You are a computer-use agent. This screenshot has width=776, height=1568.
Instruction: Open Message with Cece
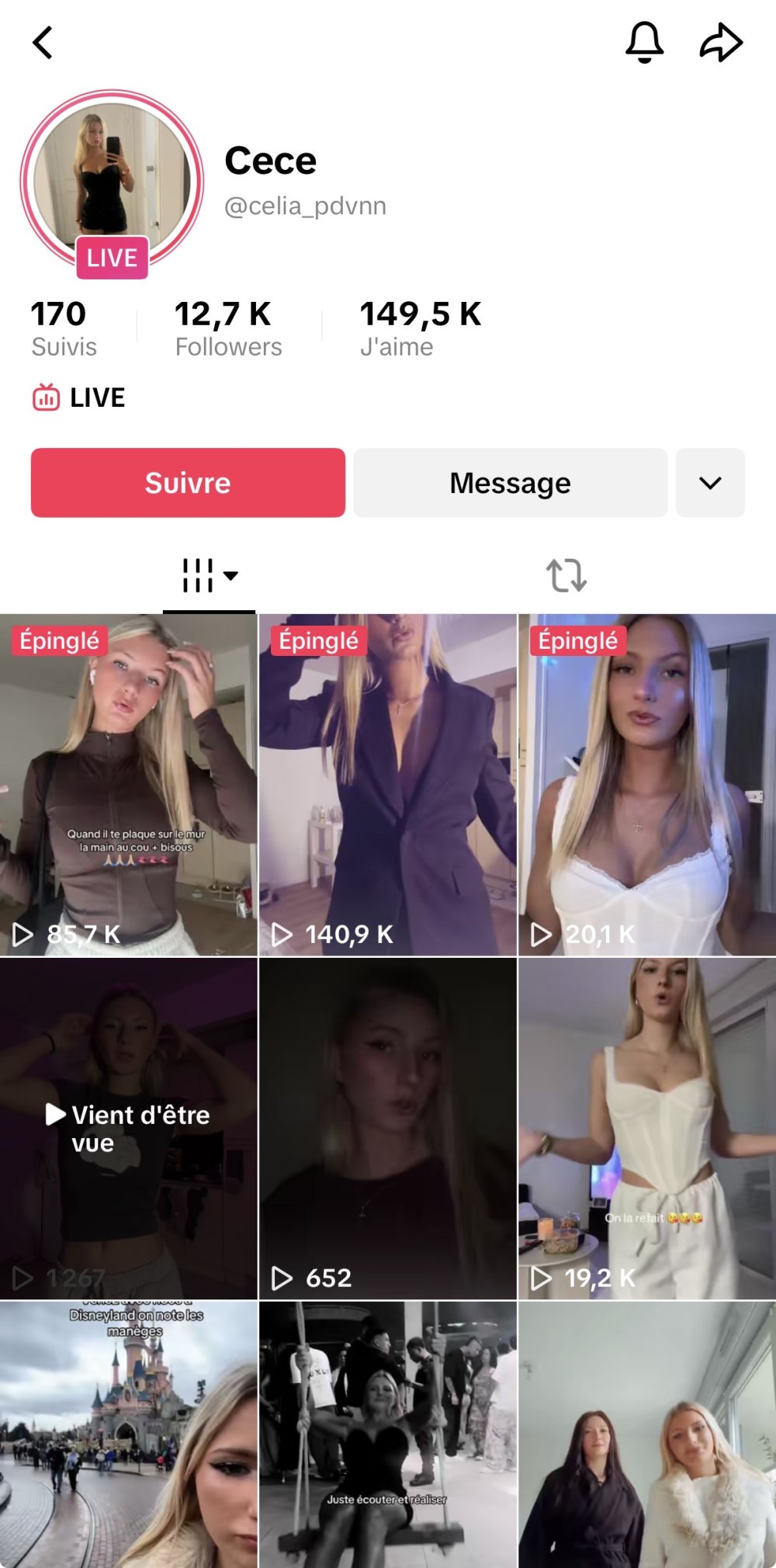pos(510,483)
